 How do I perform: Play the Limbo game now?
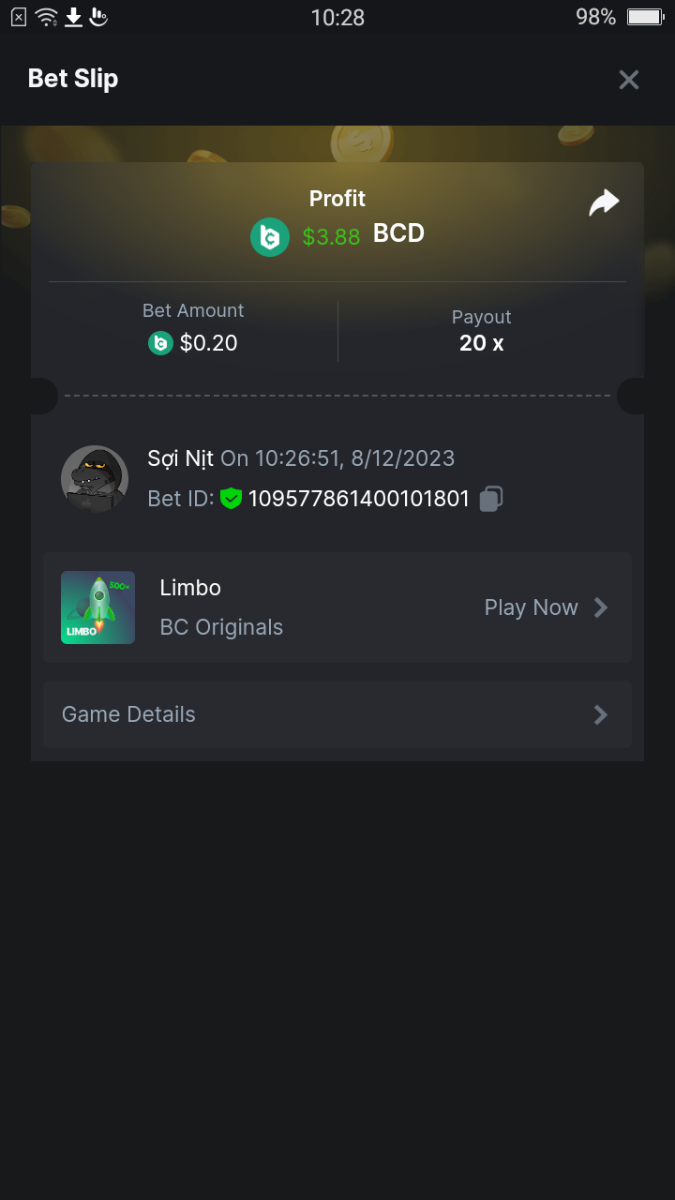545,608
